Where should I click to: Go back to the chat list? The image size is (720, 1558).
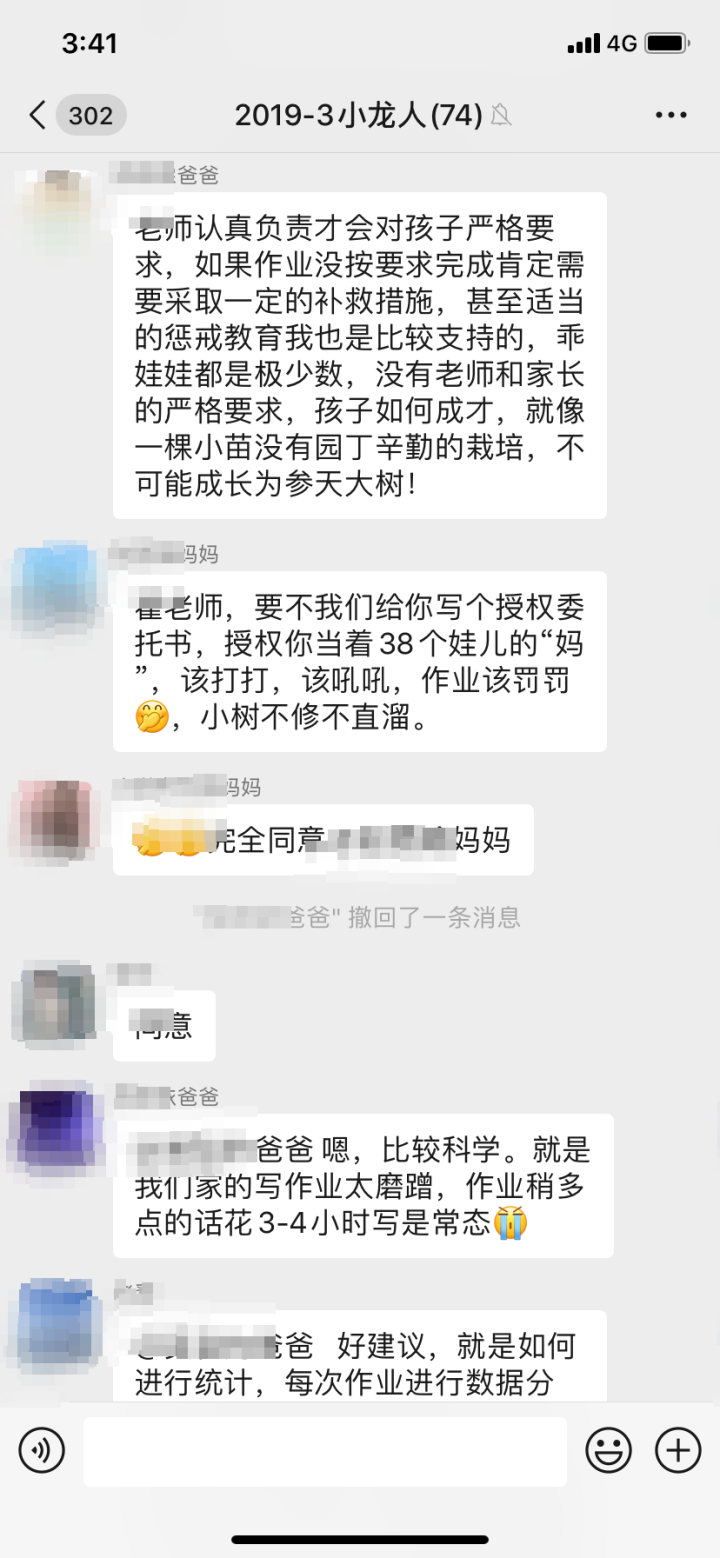coord(38,115)
